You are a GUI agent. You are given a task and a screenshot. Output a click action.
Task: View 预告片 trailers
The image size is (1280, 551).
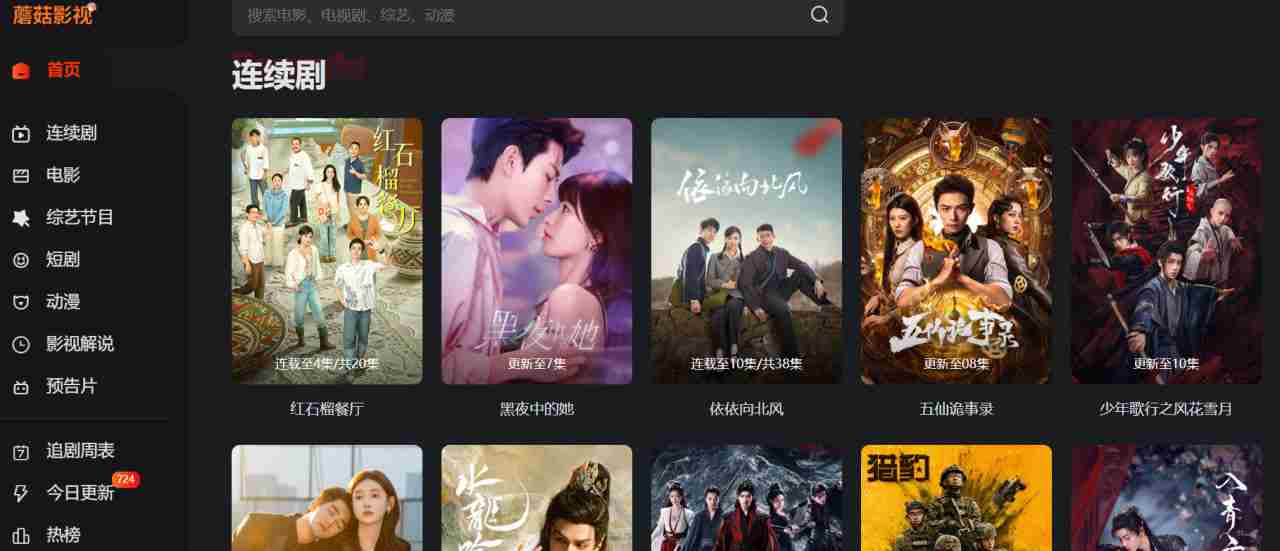(x=70, y=385)
